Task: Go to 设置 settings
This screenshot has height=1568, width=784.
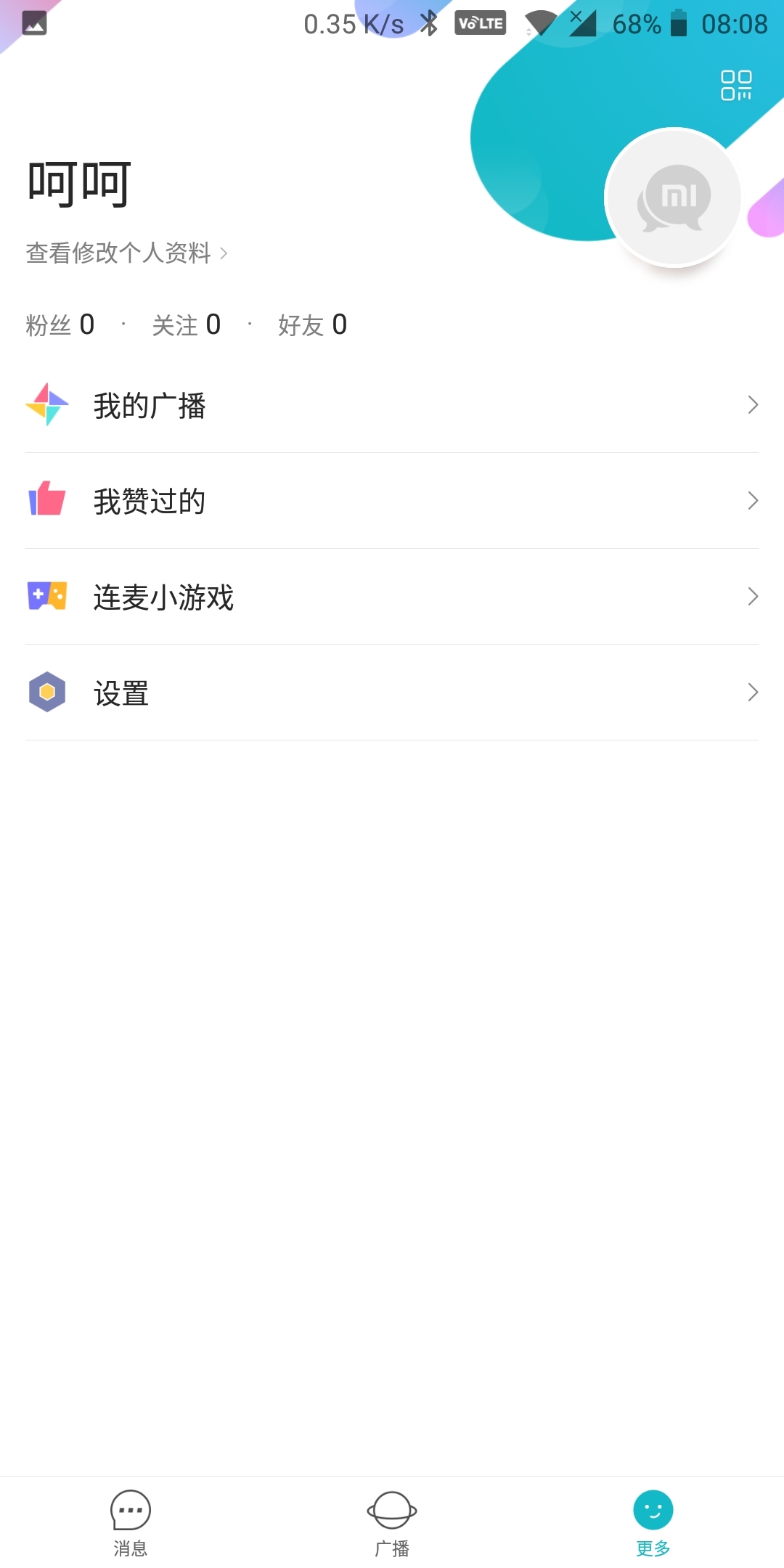Action: (x=392, y=693)
